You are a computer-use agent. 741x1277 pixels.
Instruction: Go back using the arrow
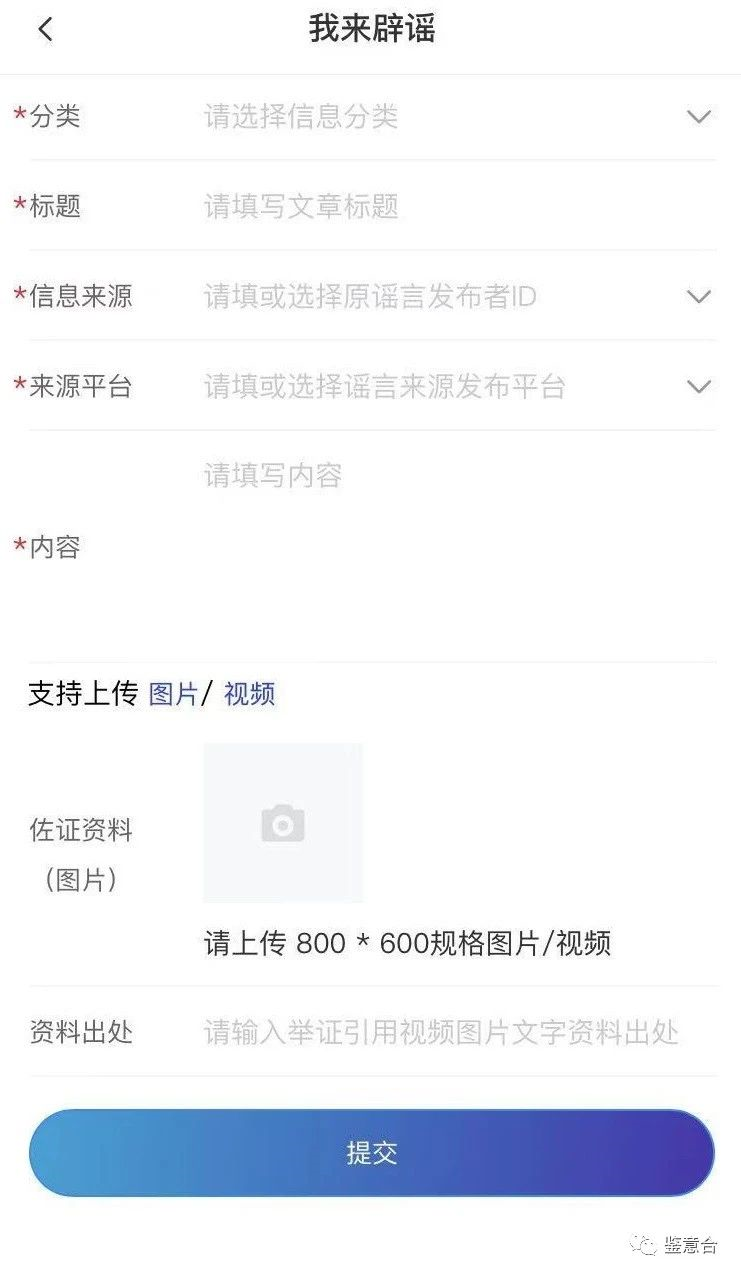click(44, 29)
